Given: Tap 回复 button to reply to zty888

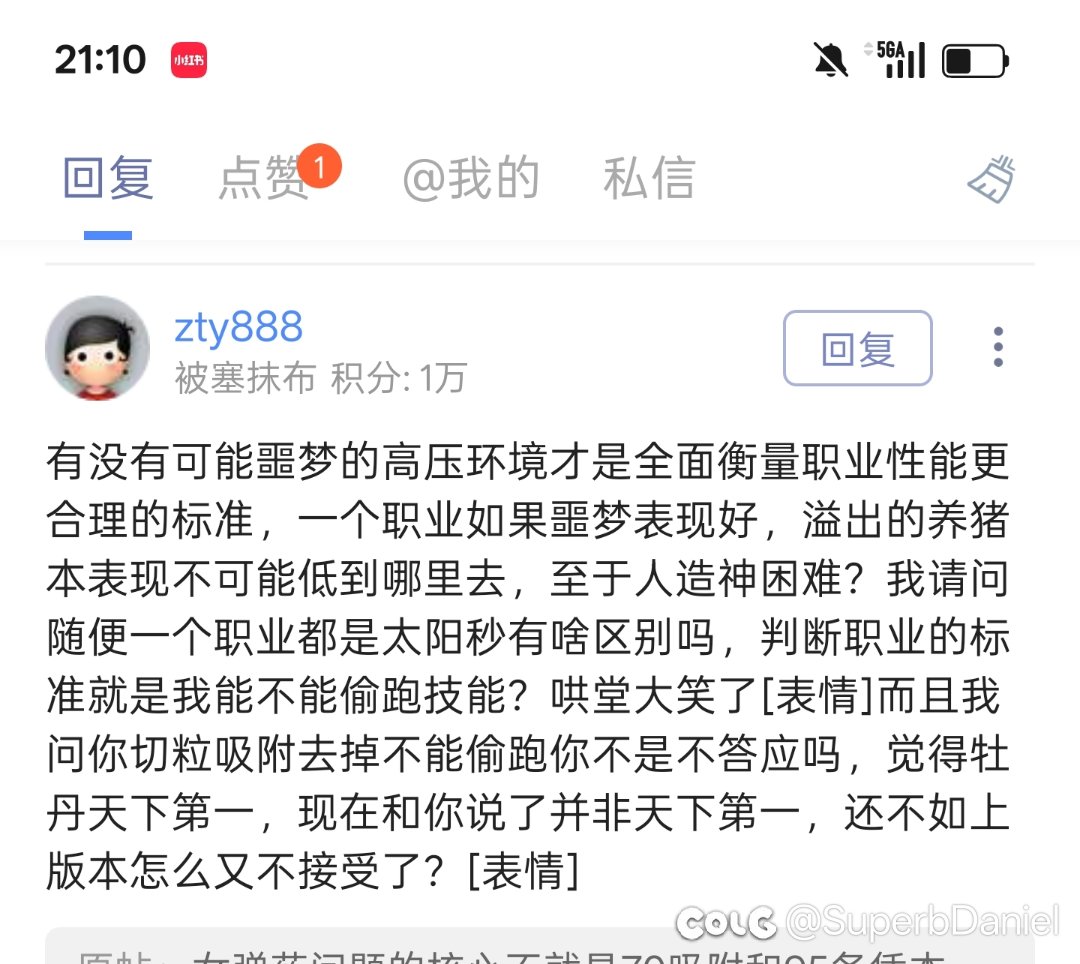Looking at the screenshot, I should click(857, 348).
